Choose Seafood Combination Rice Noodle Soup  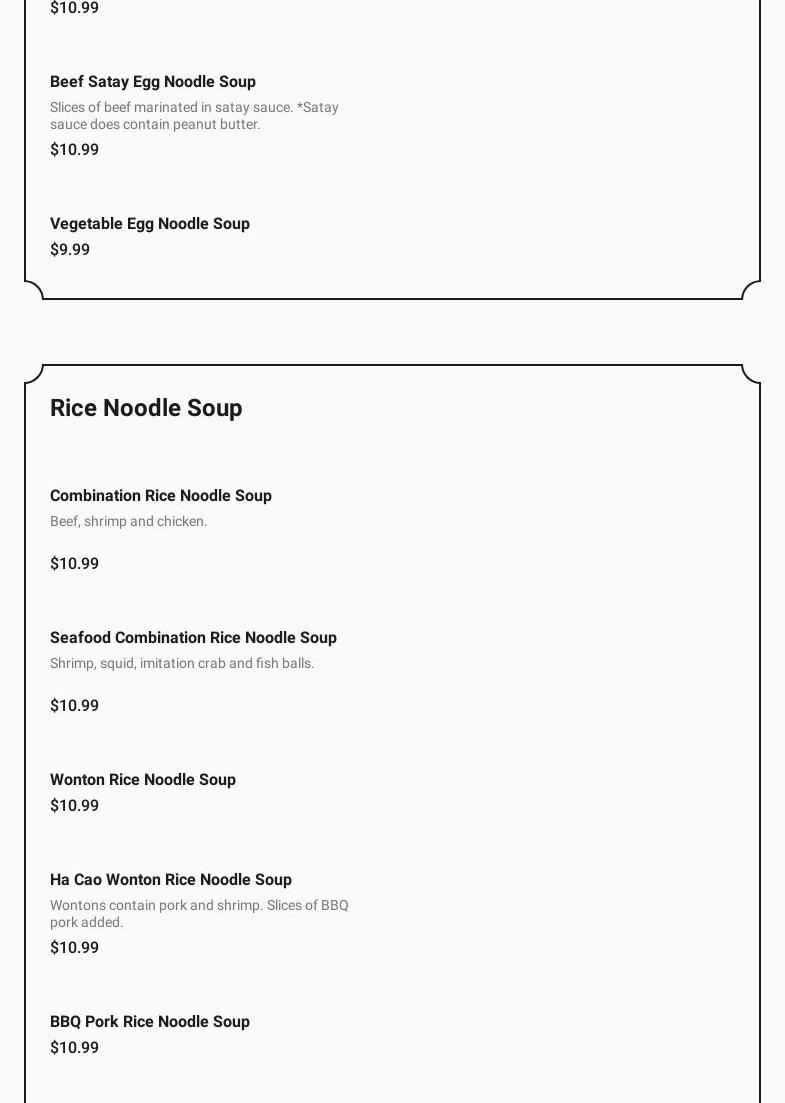tap(193, 638)
